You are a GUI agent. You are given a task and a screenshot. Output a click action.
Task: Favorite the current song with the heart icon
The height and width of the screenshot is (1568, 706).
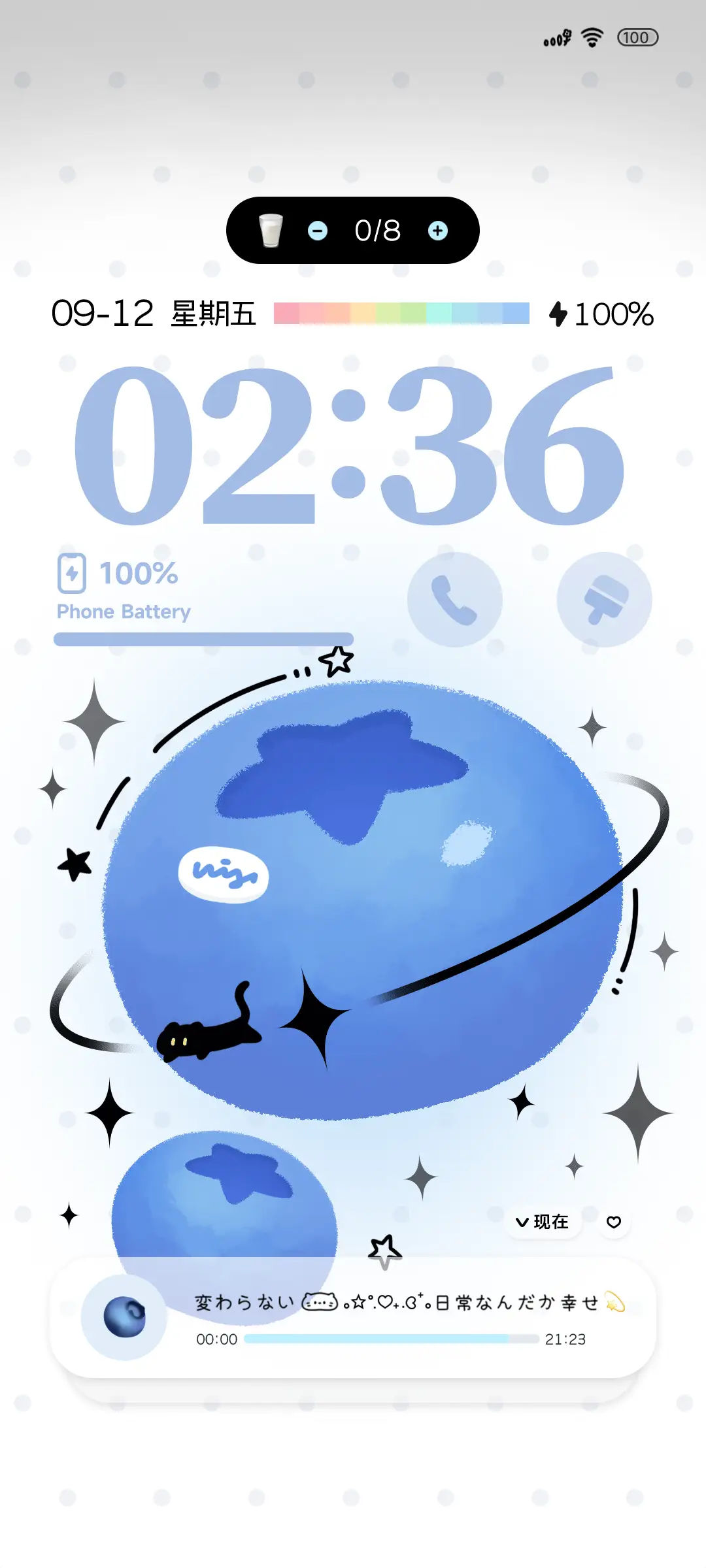[613, 1221]
